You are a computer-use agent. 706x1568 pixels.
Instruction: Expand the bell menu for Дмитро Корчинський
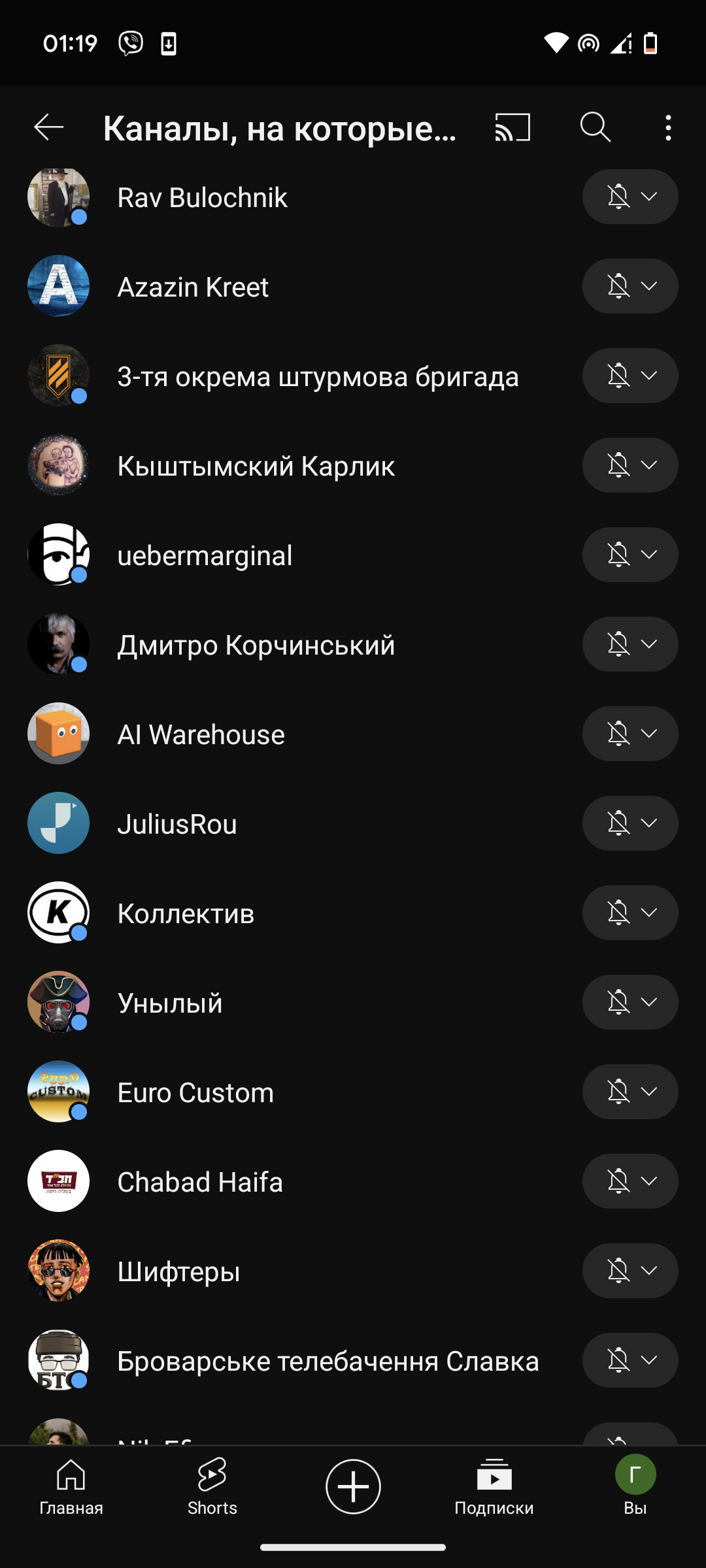click(x=630, y=644)
